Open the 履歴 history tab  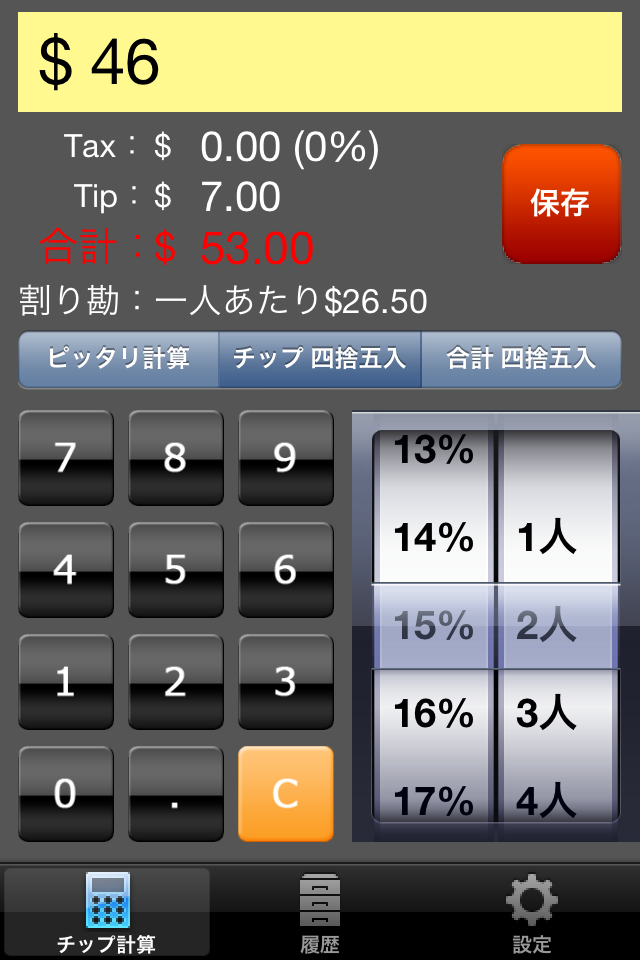point(320,912)
